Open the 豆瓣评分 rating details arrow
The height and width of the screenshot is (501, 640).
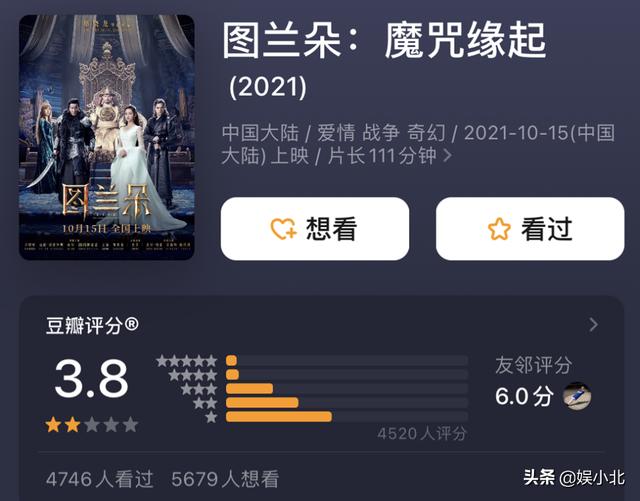[x=593, y=324]
